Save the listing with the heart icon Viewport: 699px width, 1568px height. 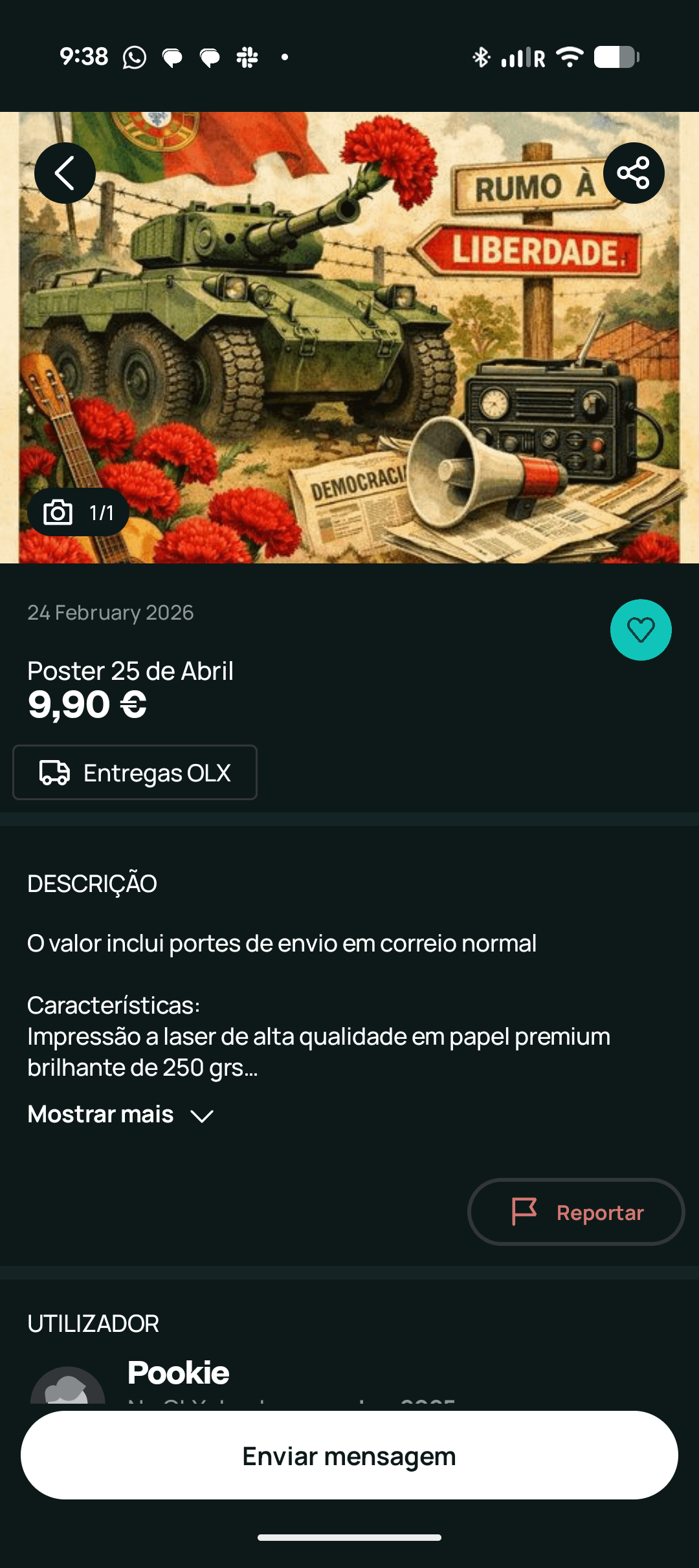point(641,629)
